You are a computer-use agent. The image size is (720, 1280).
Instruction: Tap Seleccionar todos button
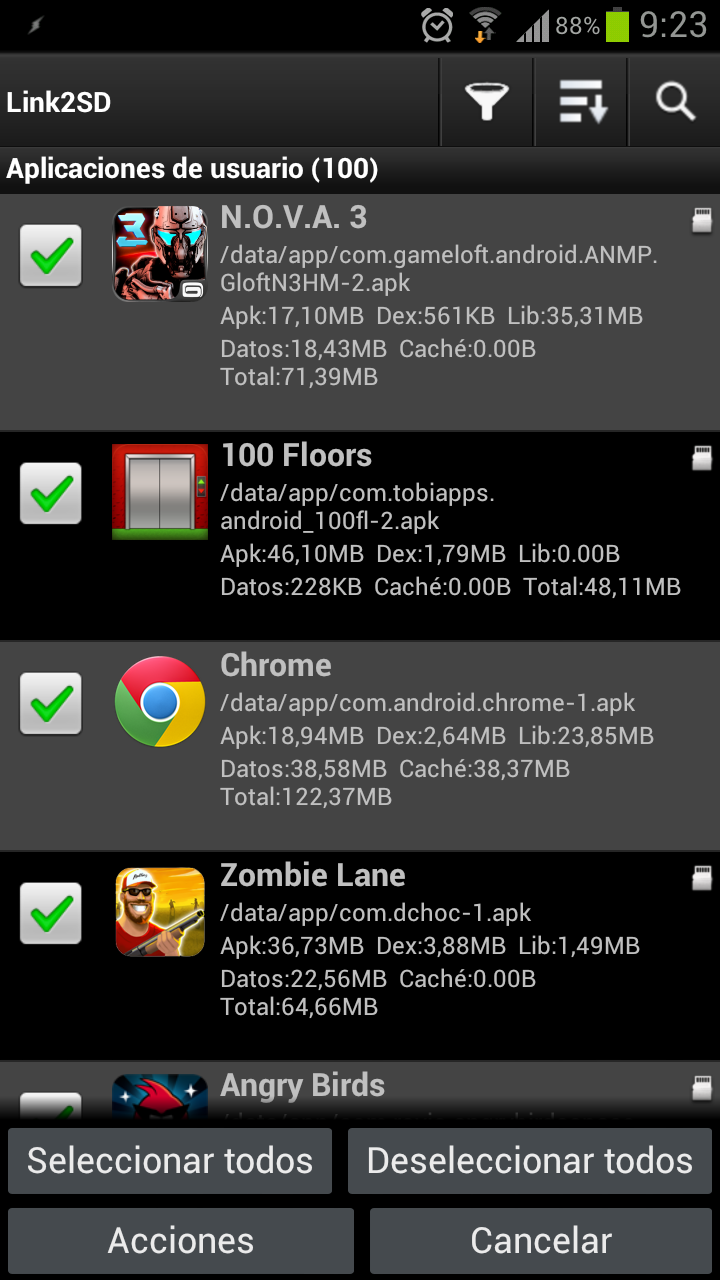pyautogui.click(x=170, y=1161)
